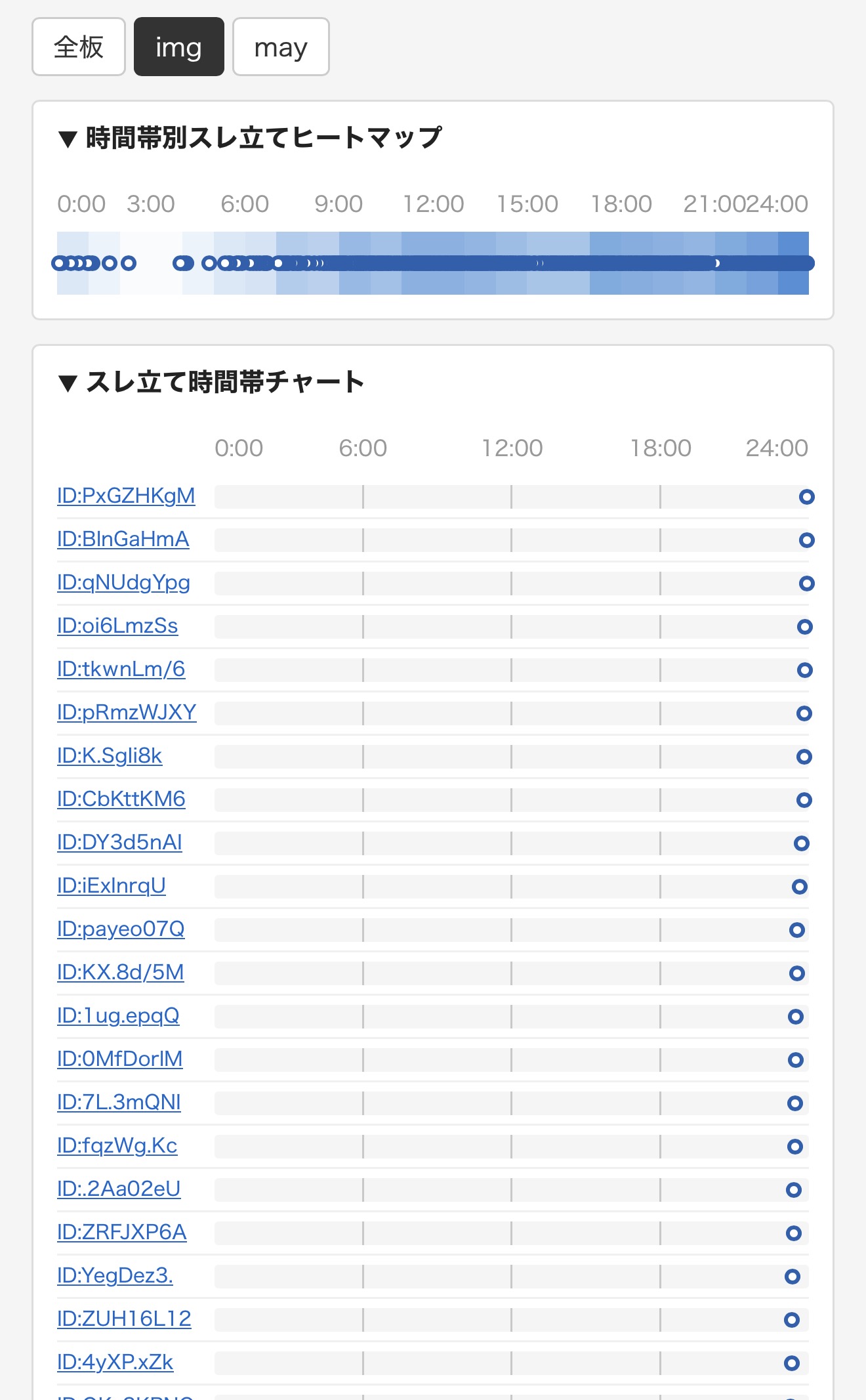Open the ID:1ug.epqQ link
Viewport: 866px width, 1400px height.
click(x=118, y=1015)
